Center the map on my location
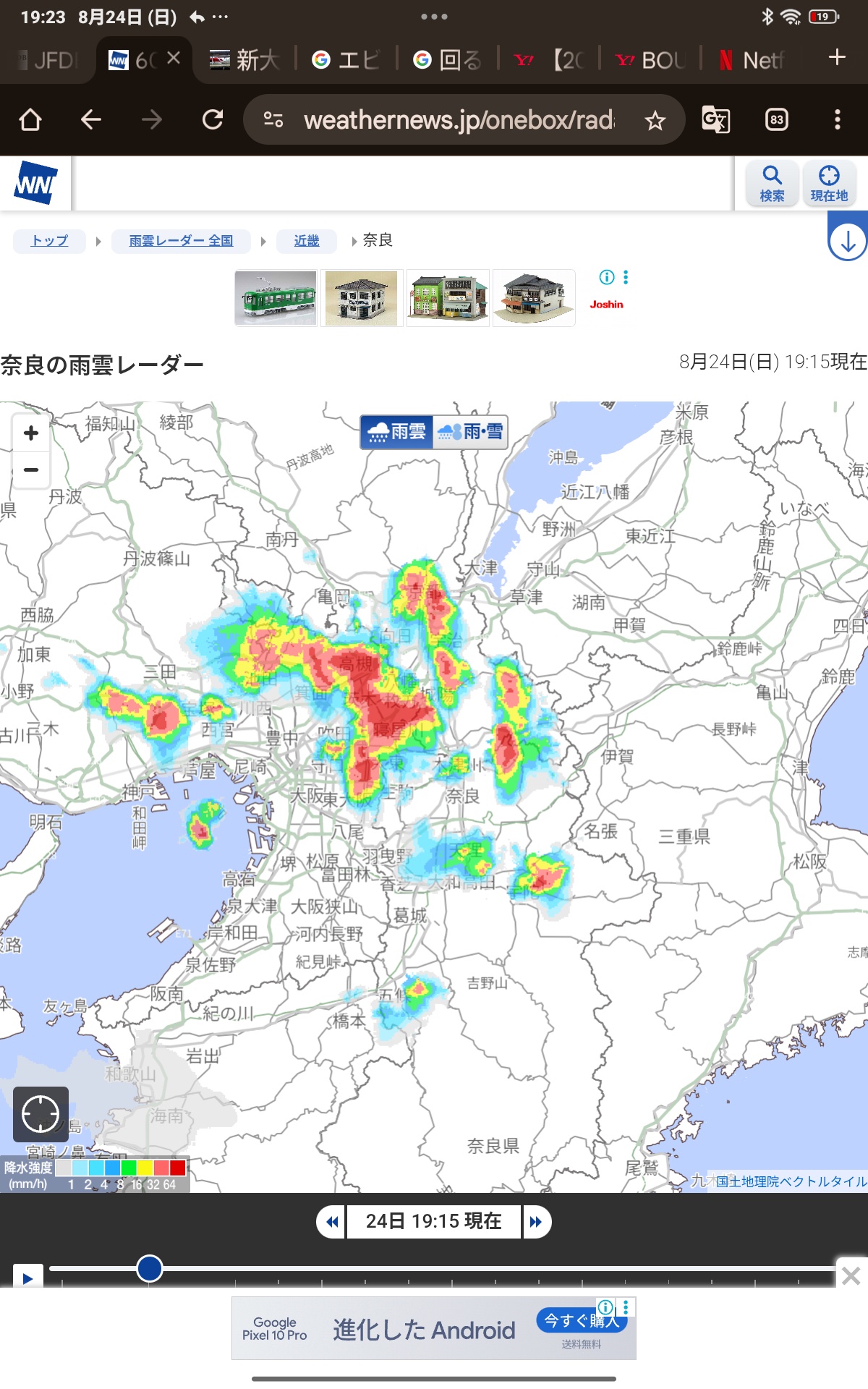This screenshot has width=868, height=1389. [41, 1114]
